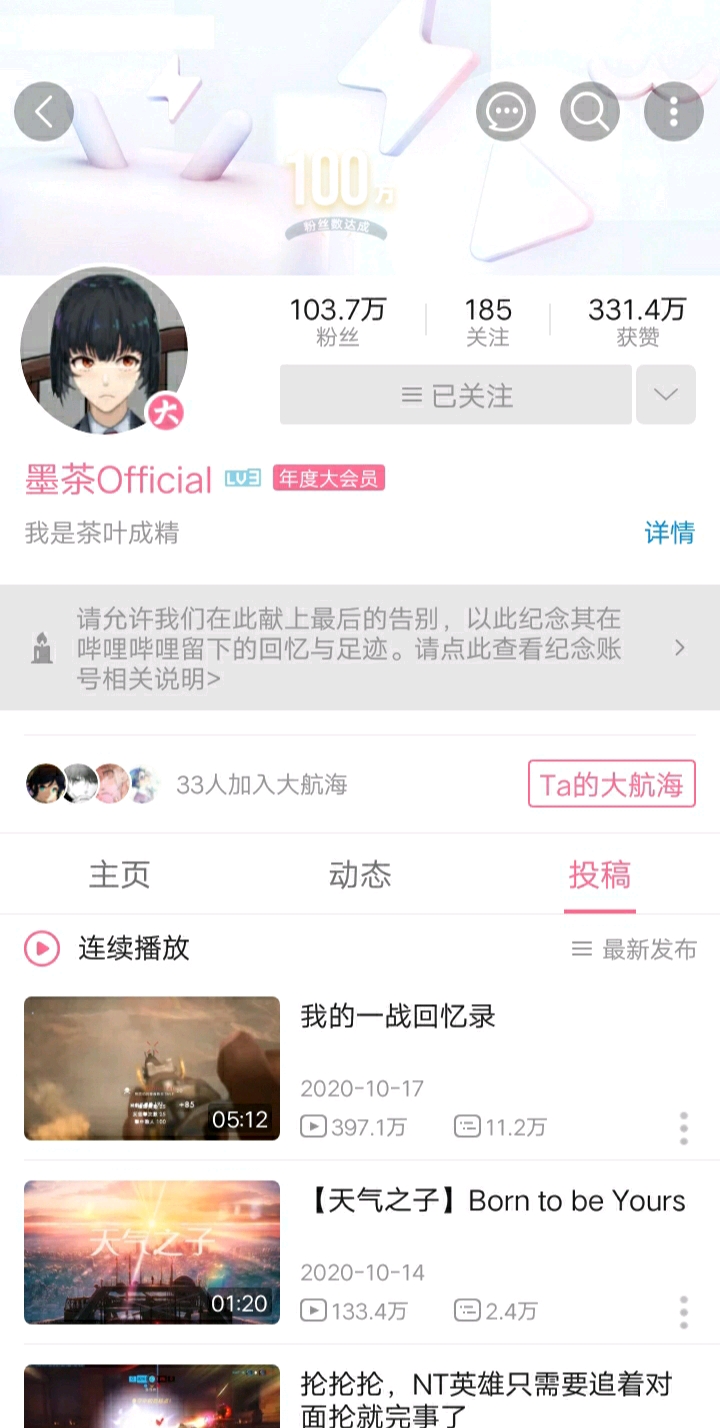The width and height of the screenshot is (720, 1428).
Task: Open more options for 【天气之子】 video
Action: click(x=684, y=1311)
